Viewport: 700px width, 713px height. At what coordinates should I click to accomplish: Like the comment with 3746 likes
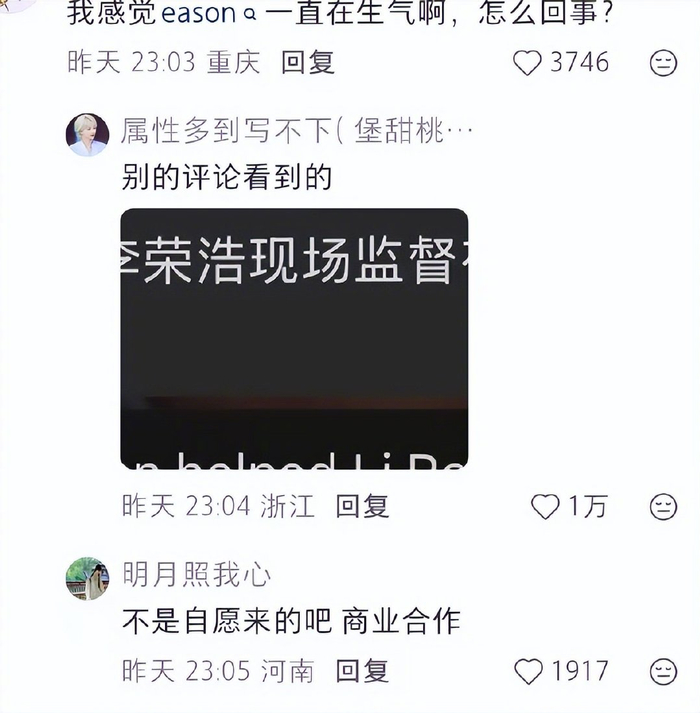pos(527,63)
